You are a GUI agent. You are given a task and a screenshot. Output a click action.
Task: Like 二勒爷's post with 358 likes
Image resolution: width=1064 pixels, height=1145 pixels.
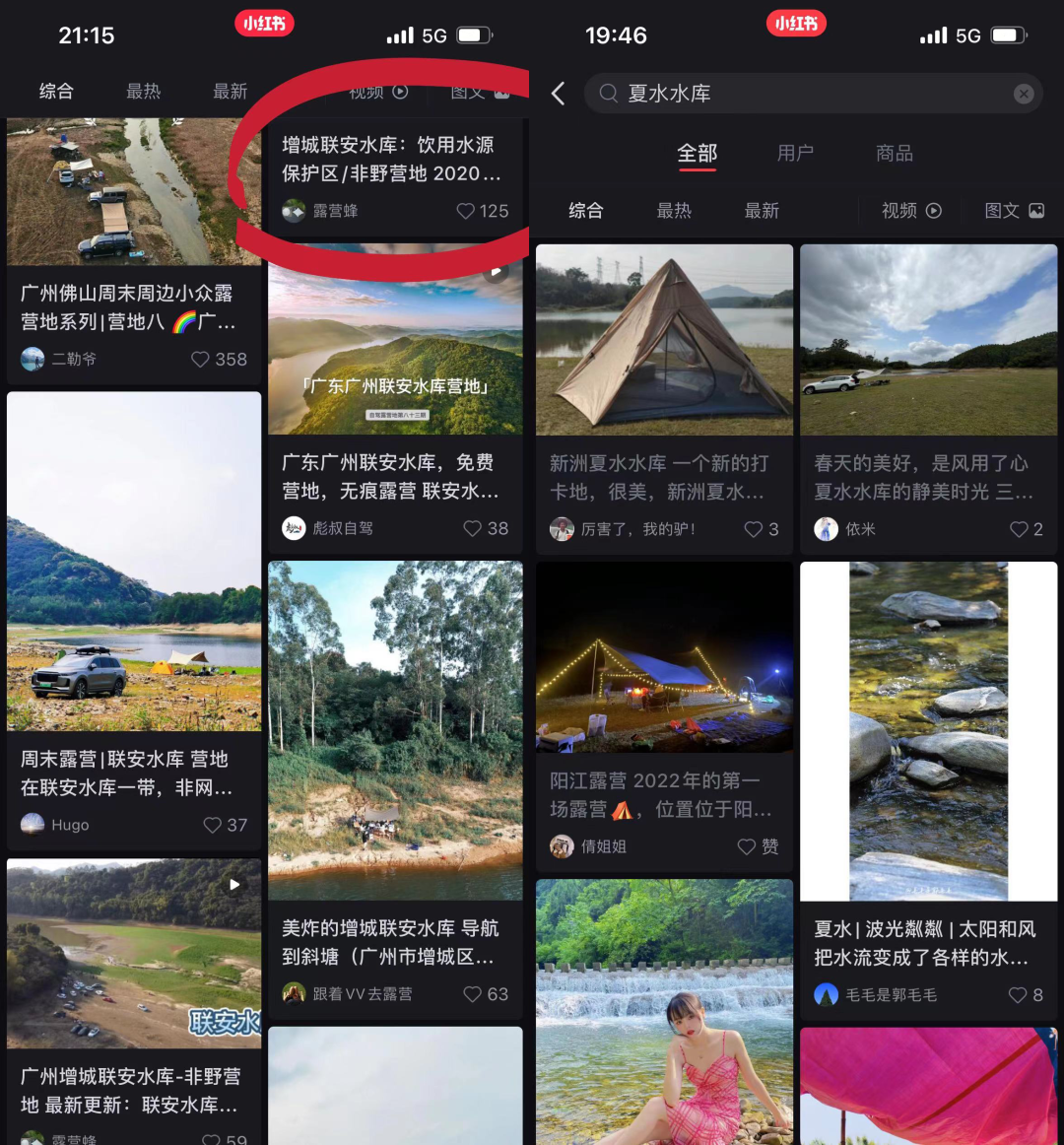[200, 360]
